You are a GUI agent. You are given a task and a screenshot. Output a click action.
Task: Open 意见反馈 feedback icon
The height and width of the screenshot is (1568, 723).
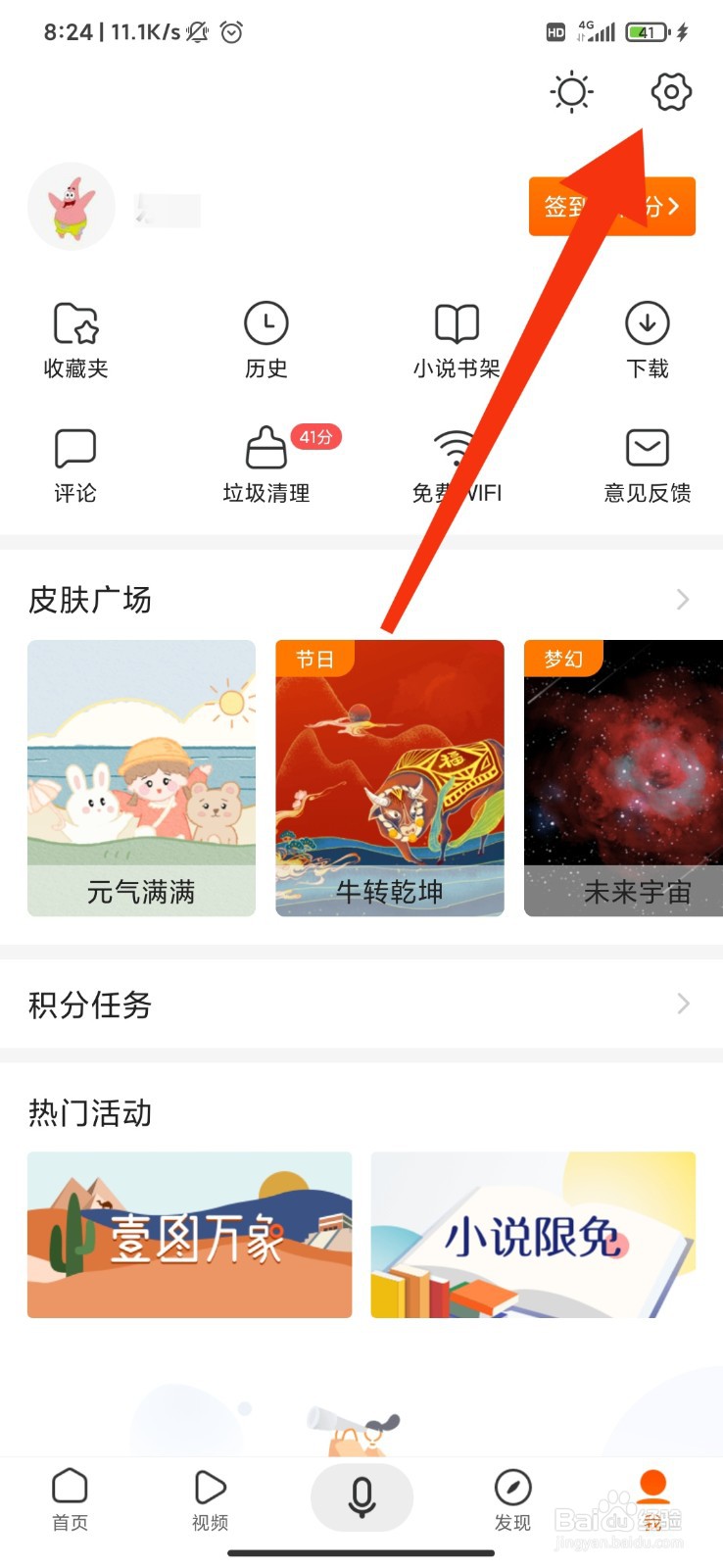pyautogui.click(x=647, y=463)
